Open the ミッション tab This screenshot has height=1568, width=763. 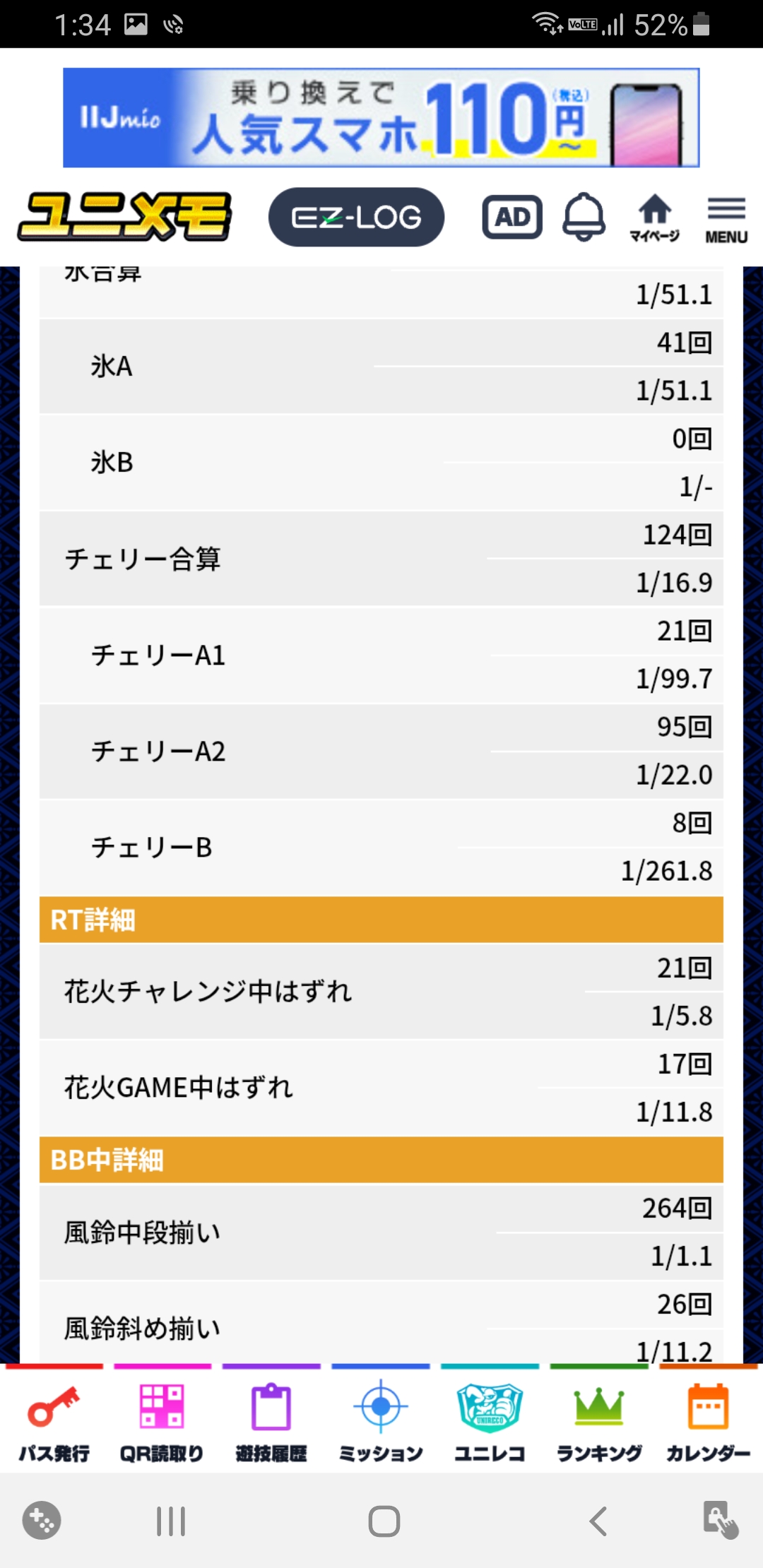[381, 1421]
